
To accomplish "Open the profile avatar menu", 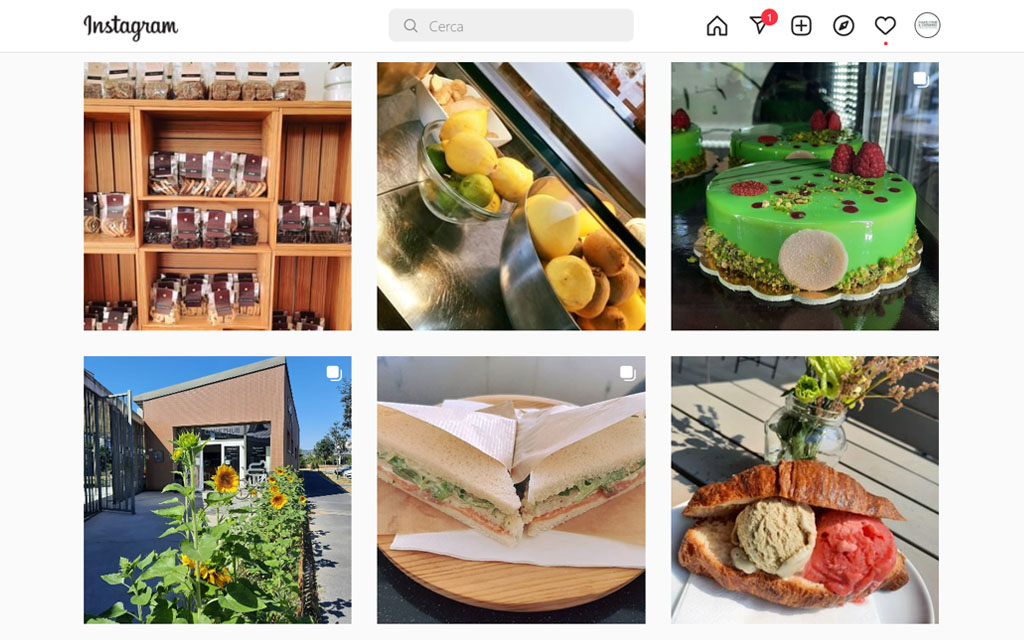I will click(x=927, y=26).
